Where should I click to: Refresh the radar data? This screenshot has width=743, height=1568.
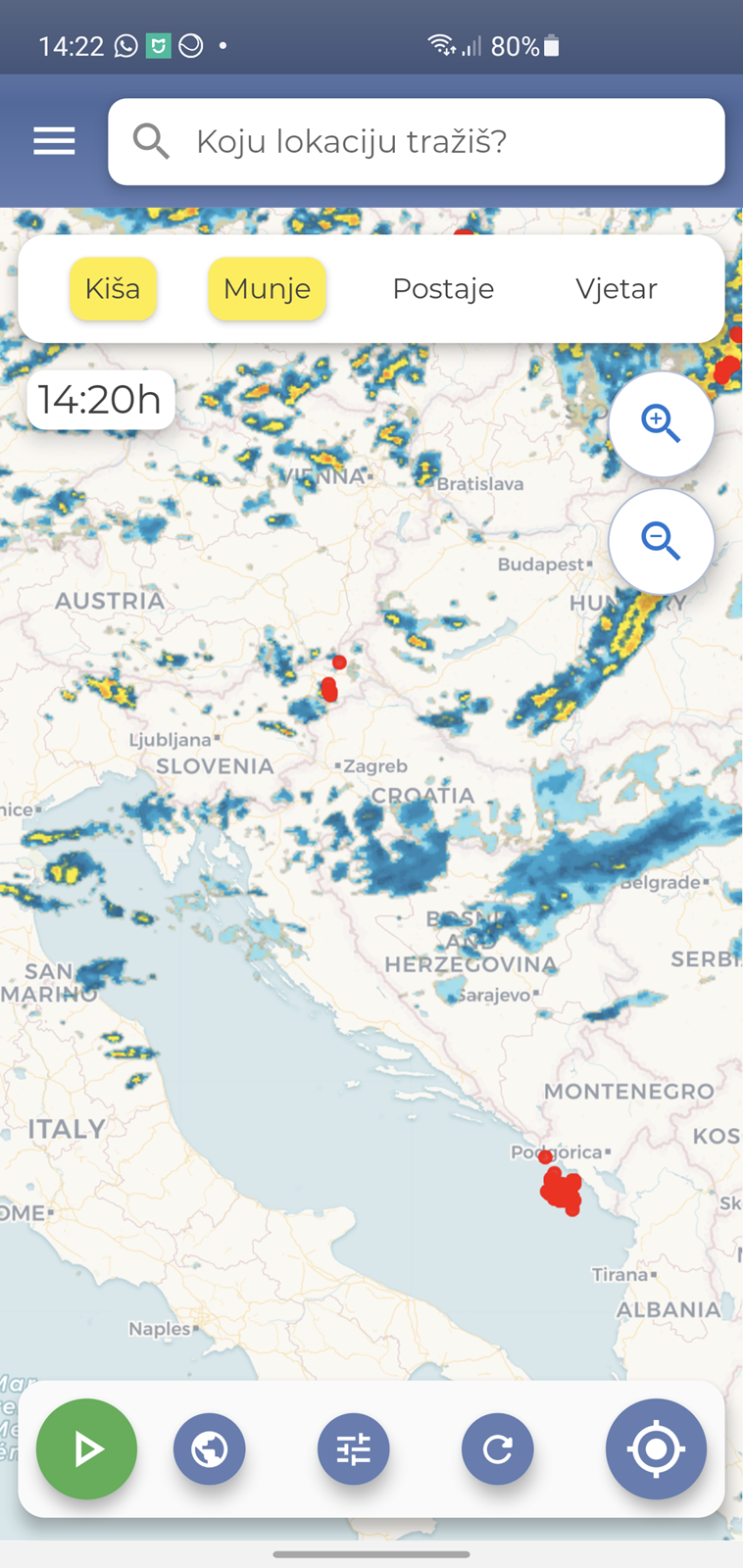(498, 1448)
